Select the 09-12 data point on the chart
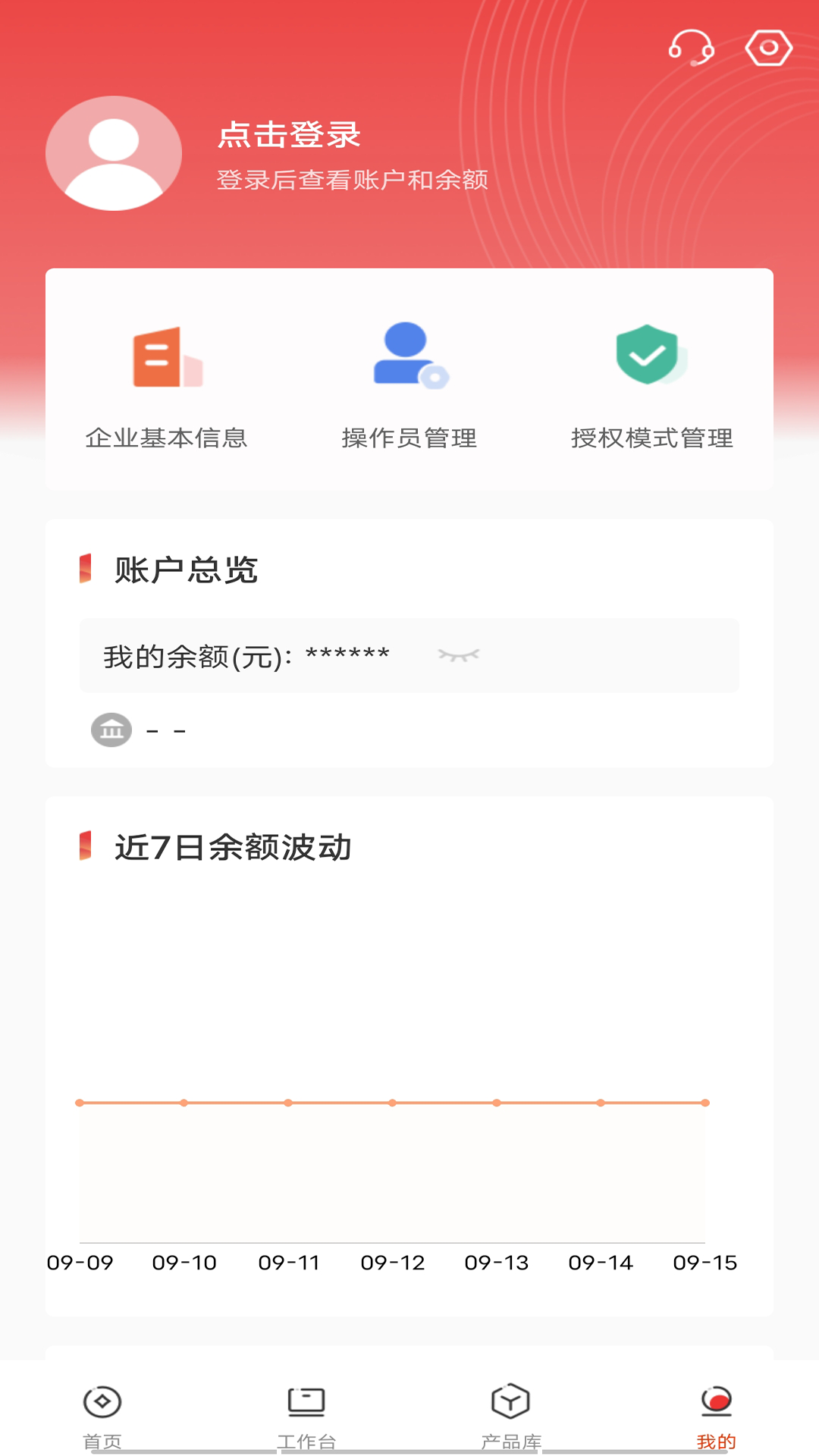Screen dimensions: 819x1456 (391, 1103)
